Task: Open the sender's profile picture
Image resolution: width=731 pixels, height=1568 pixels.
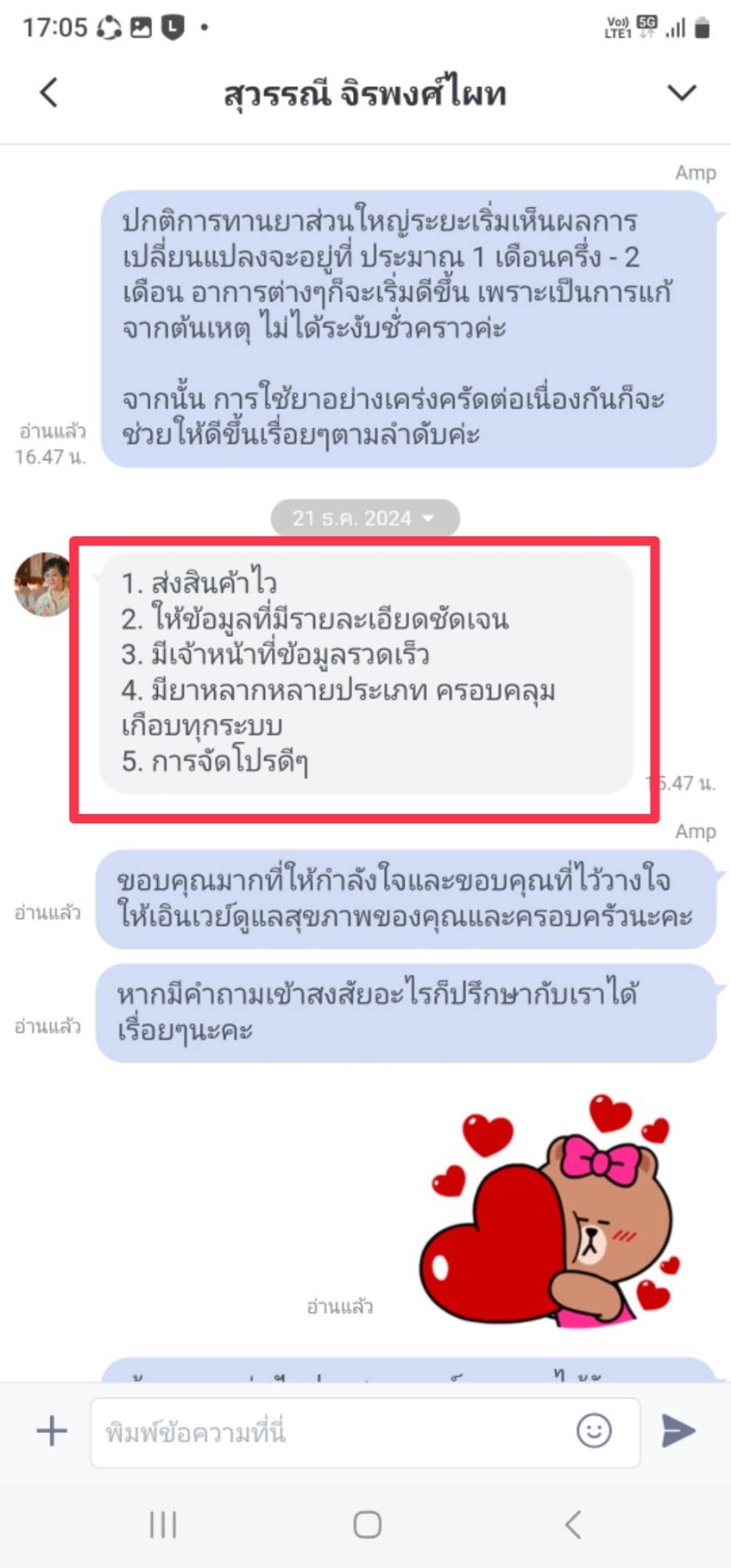Action: click(44, 583)
